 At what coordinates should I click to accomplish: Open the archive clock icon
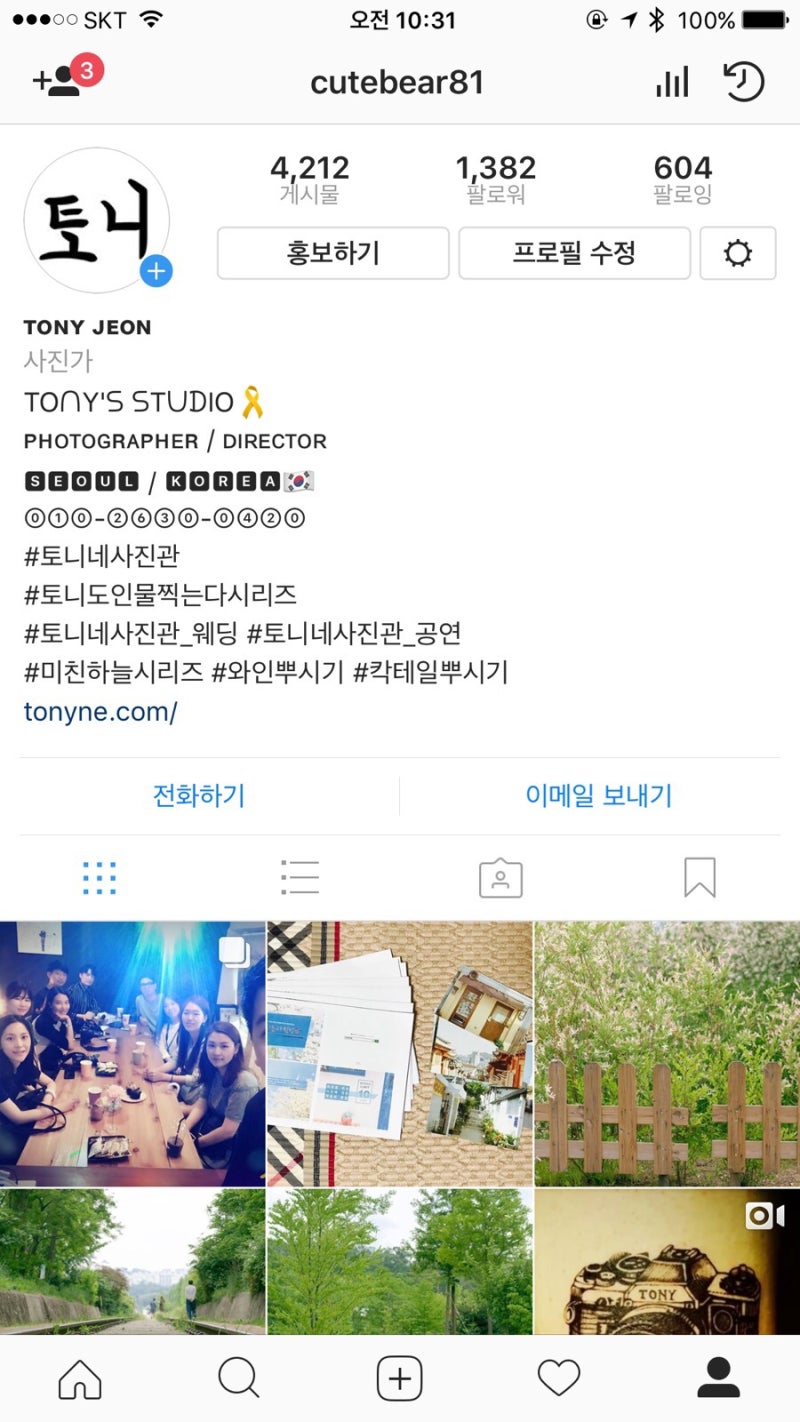(744, 82)
